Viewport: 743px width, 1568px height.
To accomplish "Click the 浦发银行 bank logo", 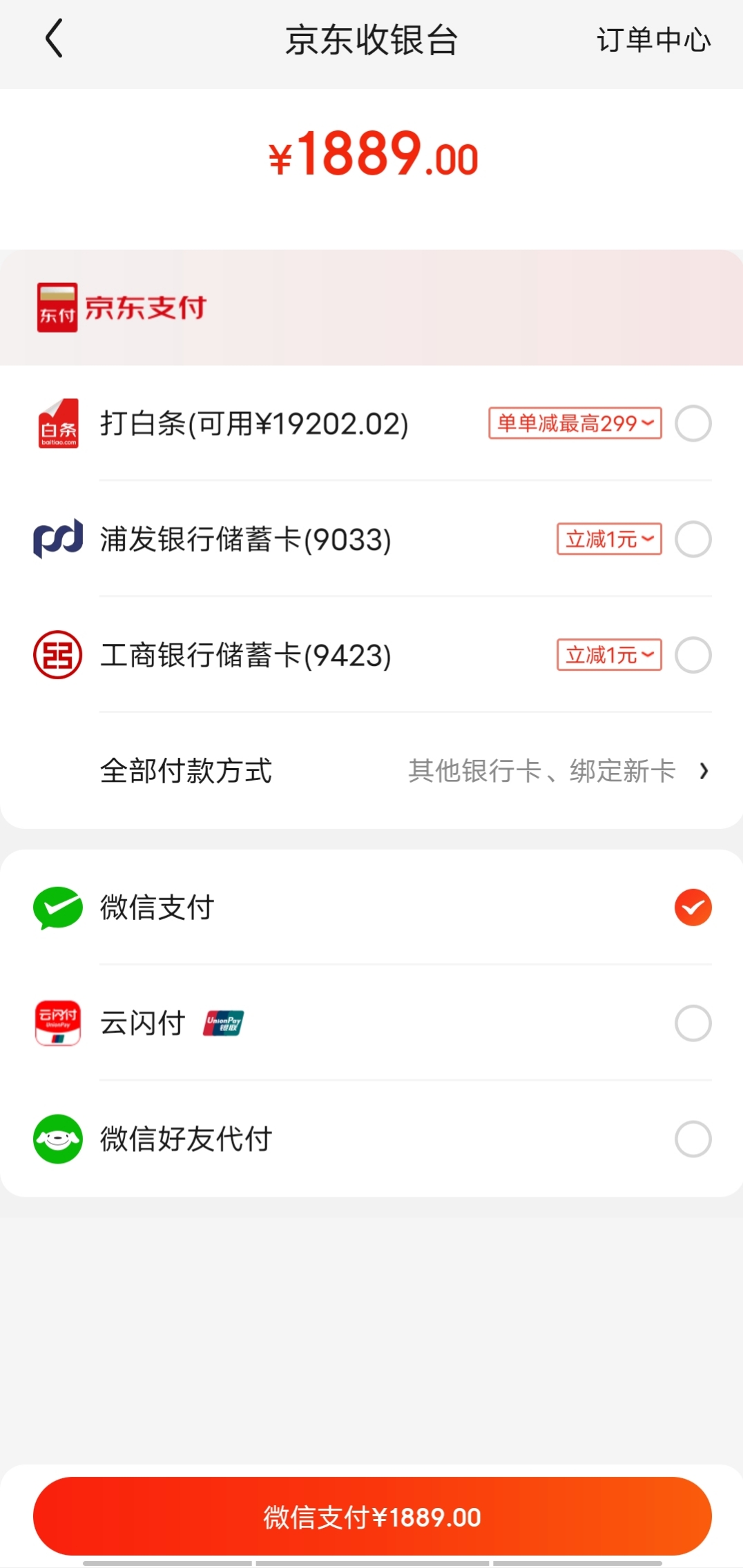I will (x=58, y=540).
